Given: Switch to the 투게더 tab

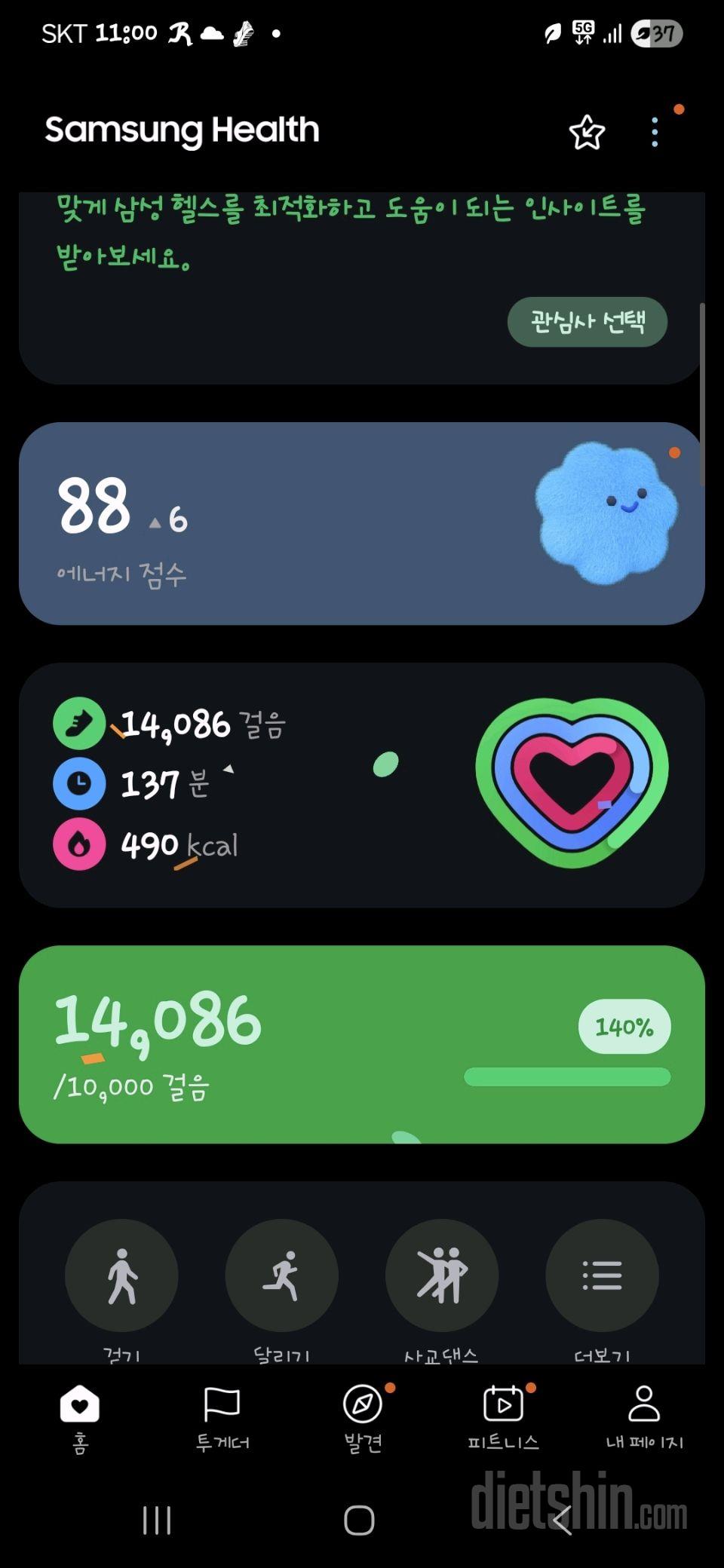Looking at the screenshot, I should coord(222,1417).
